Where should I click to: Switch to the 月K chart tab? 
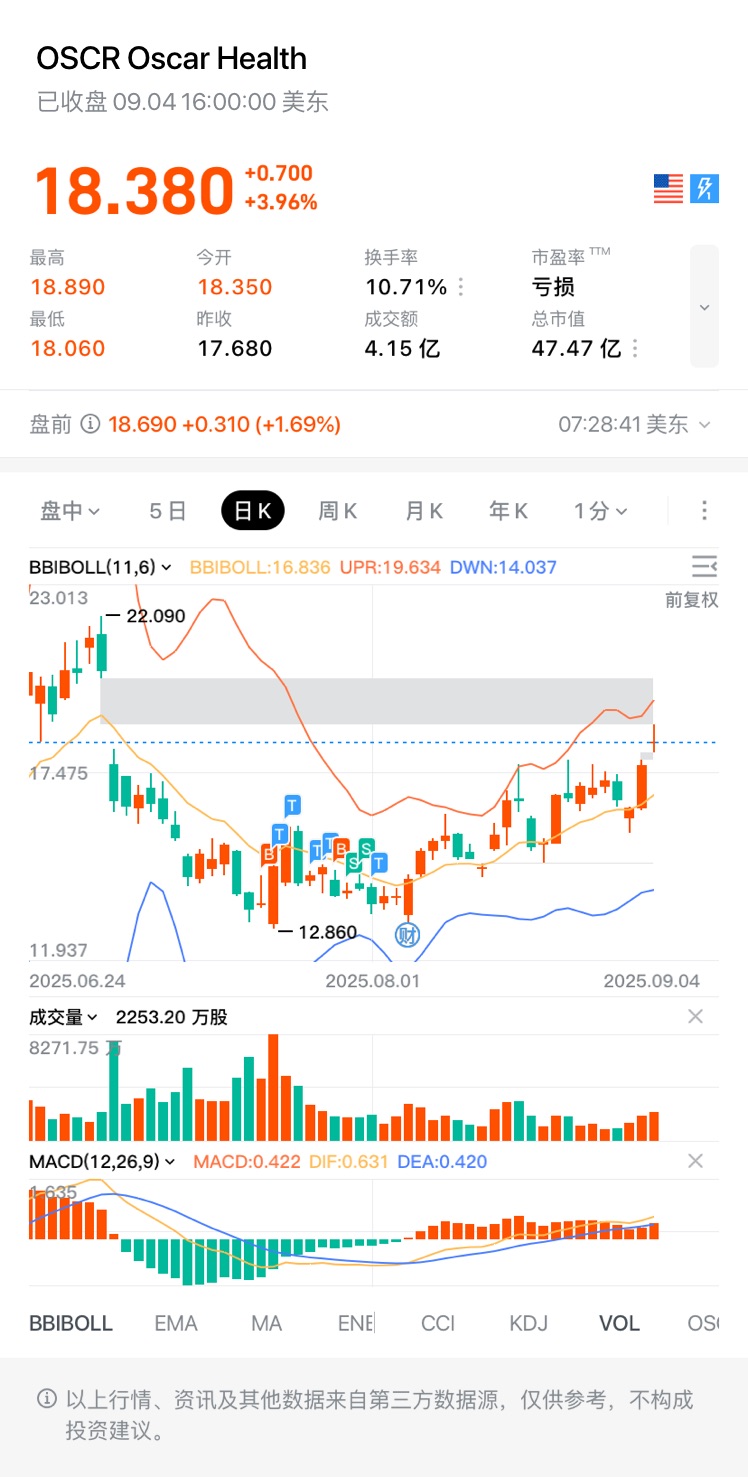click(x=424, y=511)
